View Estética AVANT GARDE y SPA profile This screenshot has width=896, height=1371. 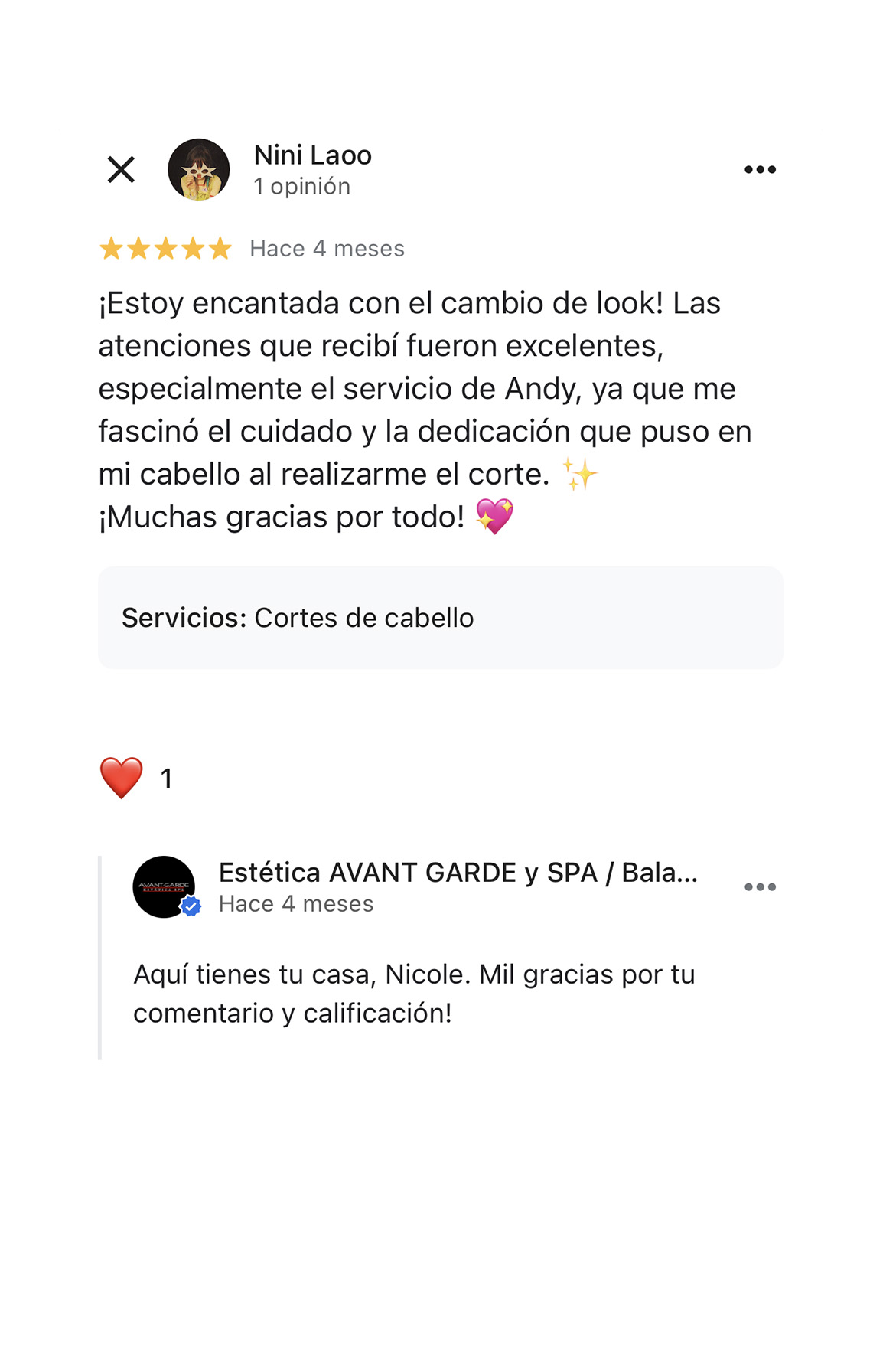[x=458, y=873]
